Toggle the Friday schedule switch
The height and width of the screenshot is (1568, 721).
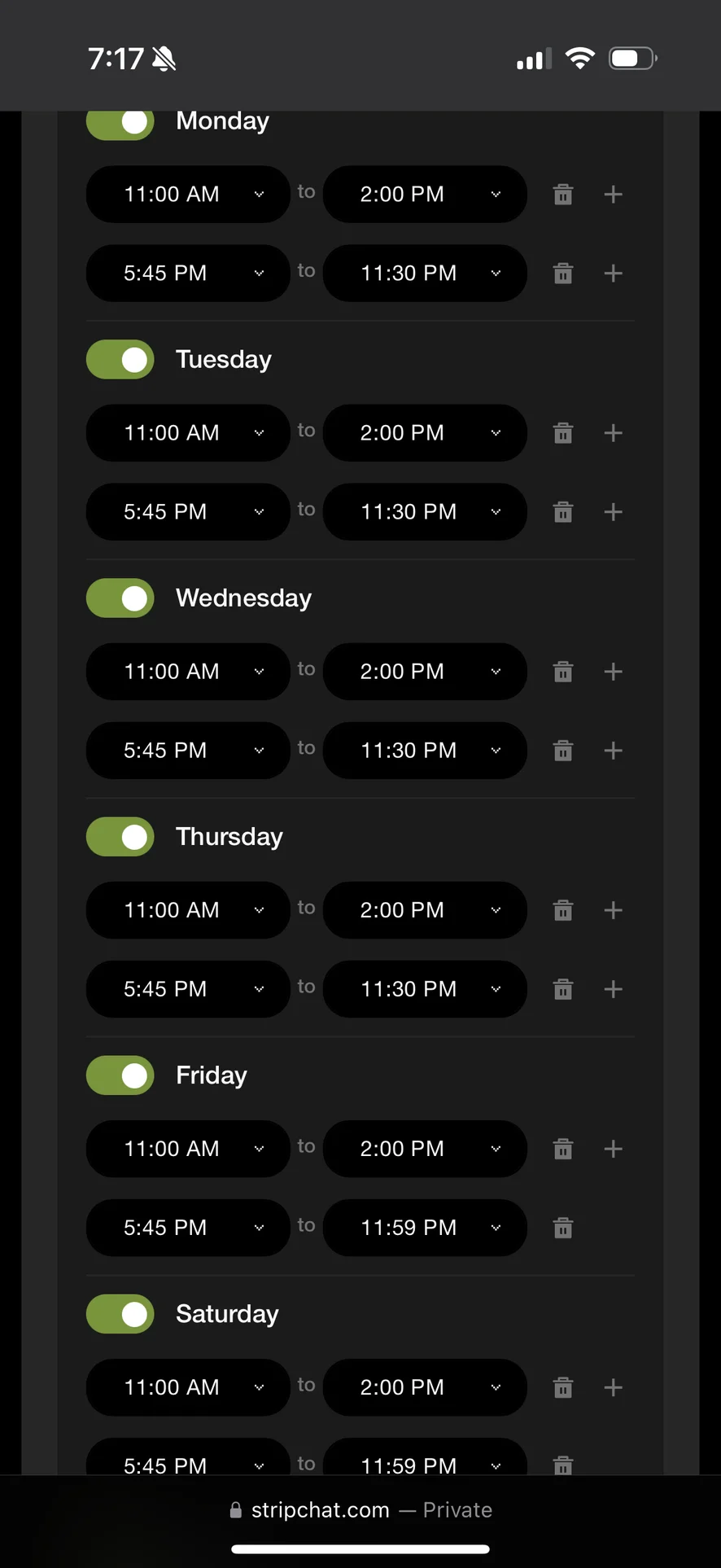click(x=120, y=1075)
